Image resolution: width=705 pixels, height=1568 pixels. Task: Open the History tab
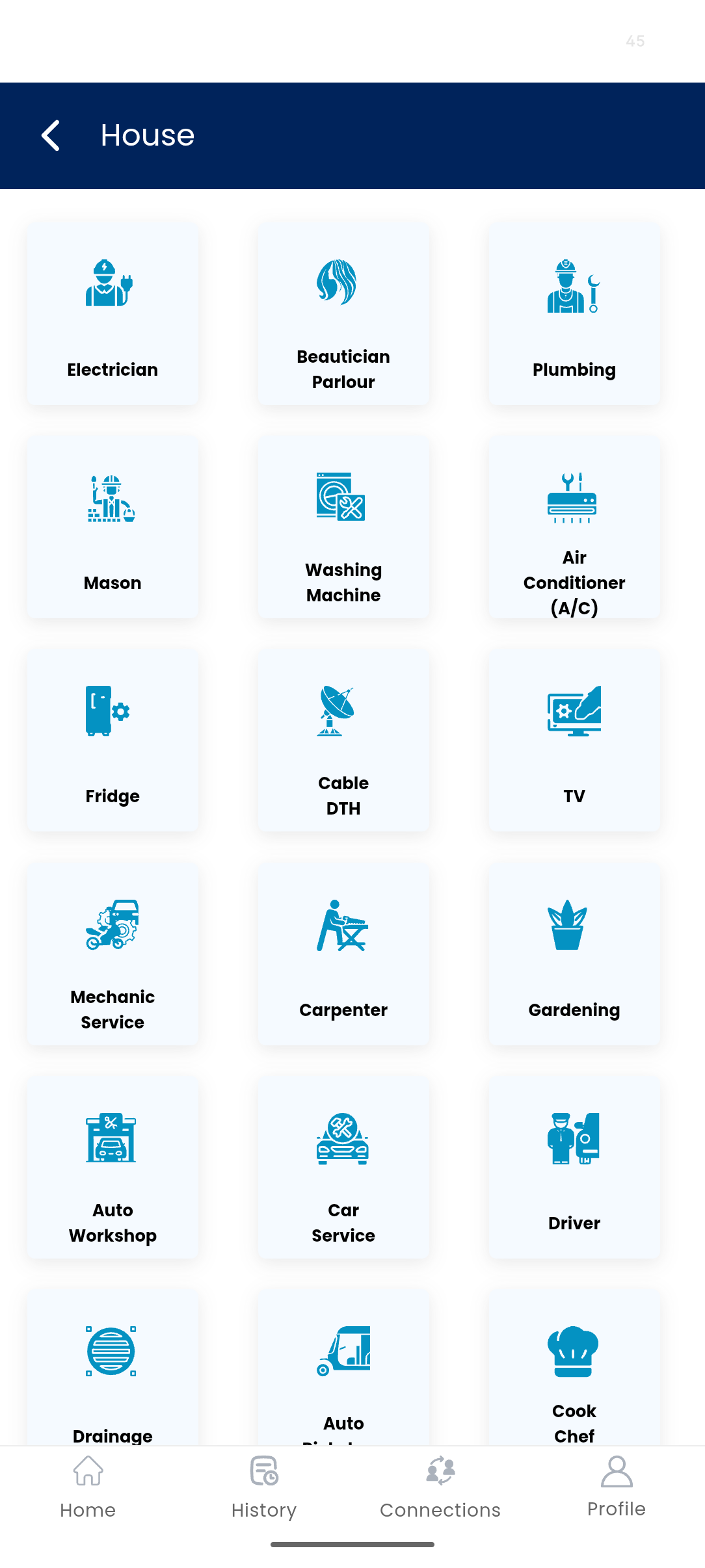[264, 1487]
